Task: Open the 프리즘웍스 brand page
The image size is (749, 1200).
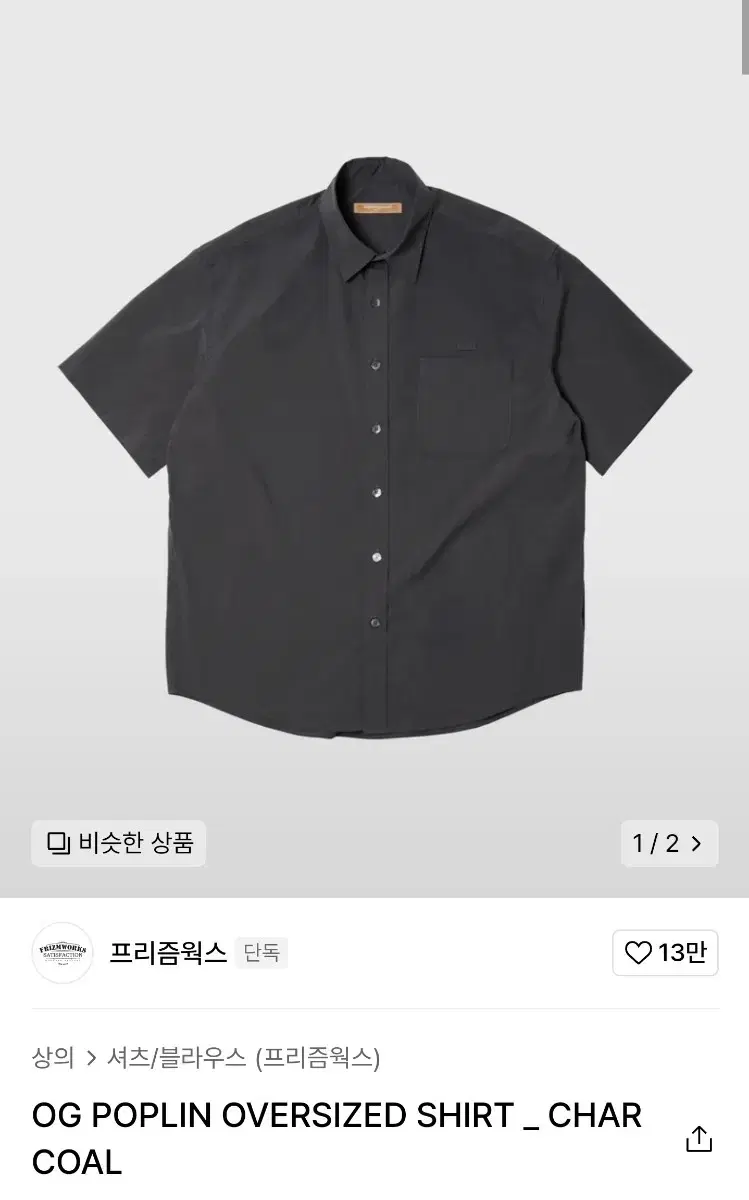Action: pyautogui.click(x=168, y=953)
